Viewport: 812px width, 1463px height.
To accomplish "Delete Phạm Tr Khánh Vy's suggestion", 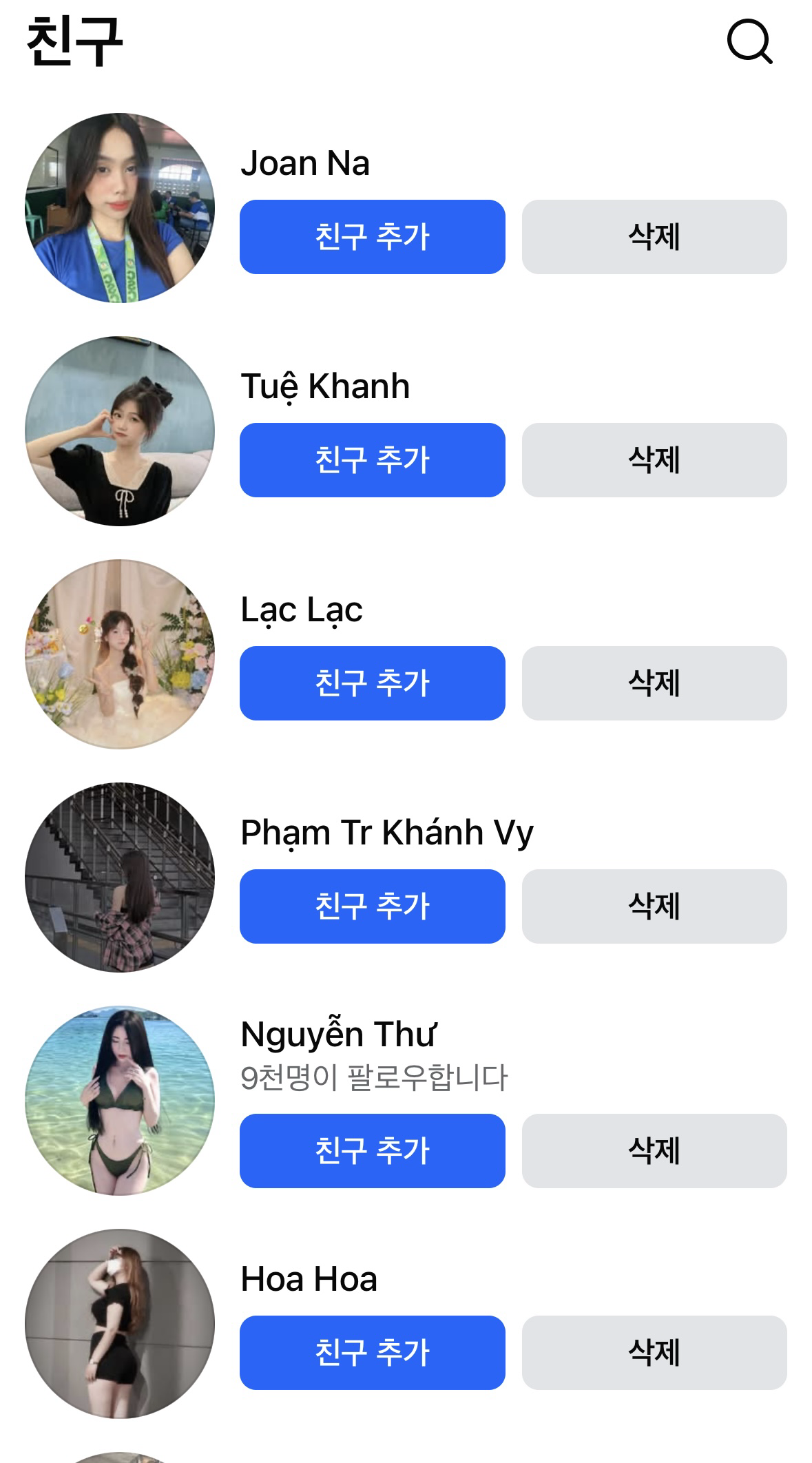I will pos(654,906).
